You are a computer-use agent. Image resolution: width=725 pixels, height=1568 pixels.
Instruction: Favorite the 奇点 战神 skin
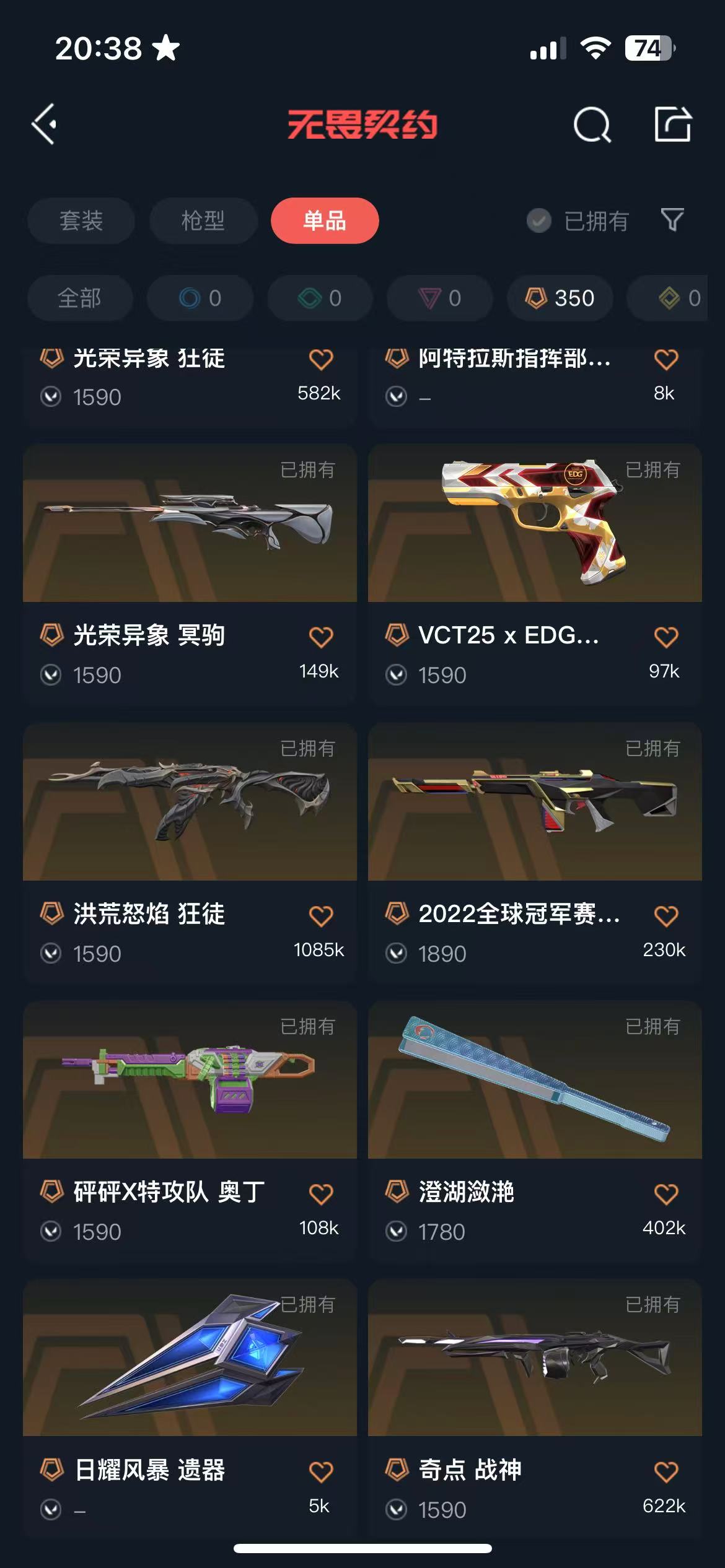(666, 1471)
